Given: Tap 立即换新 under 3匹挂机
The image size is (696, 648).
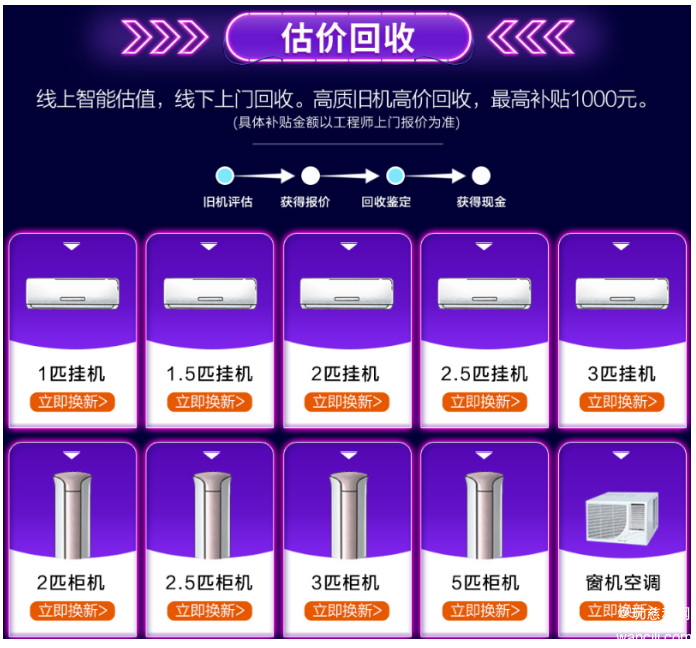Looking at the screenshot, I should pos(621,402).
